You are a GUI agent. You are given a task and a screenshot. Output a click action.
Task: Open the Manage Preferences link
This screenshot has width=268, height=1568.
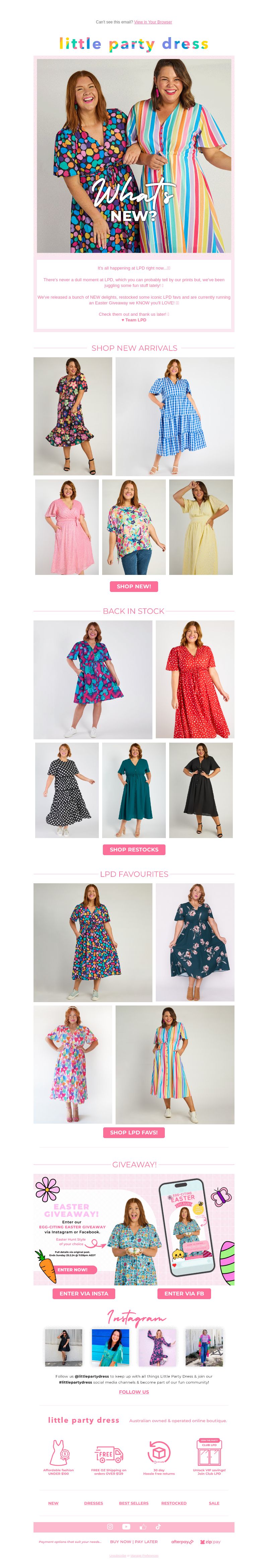point(144,1556)
